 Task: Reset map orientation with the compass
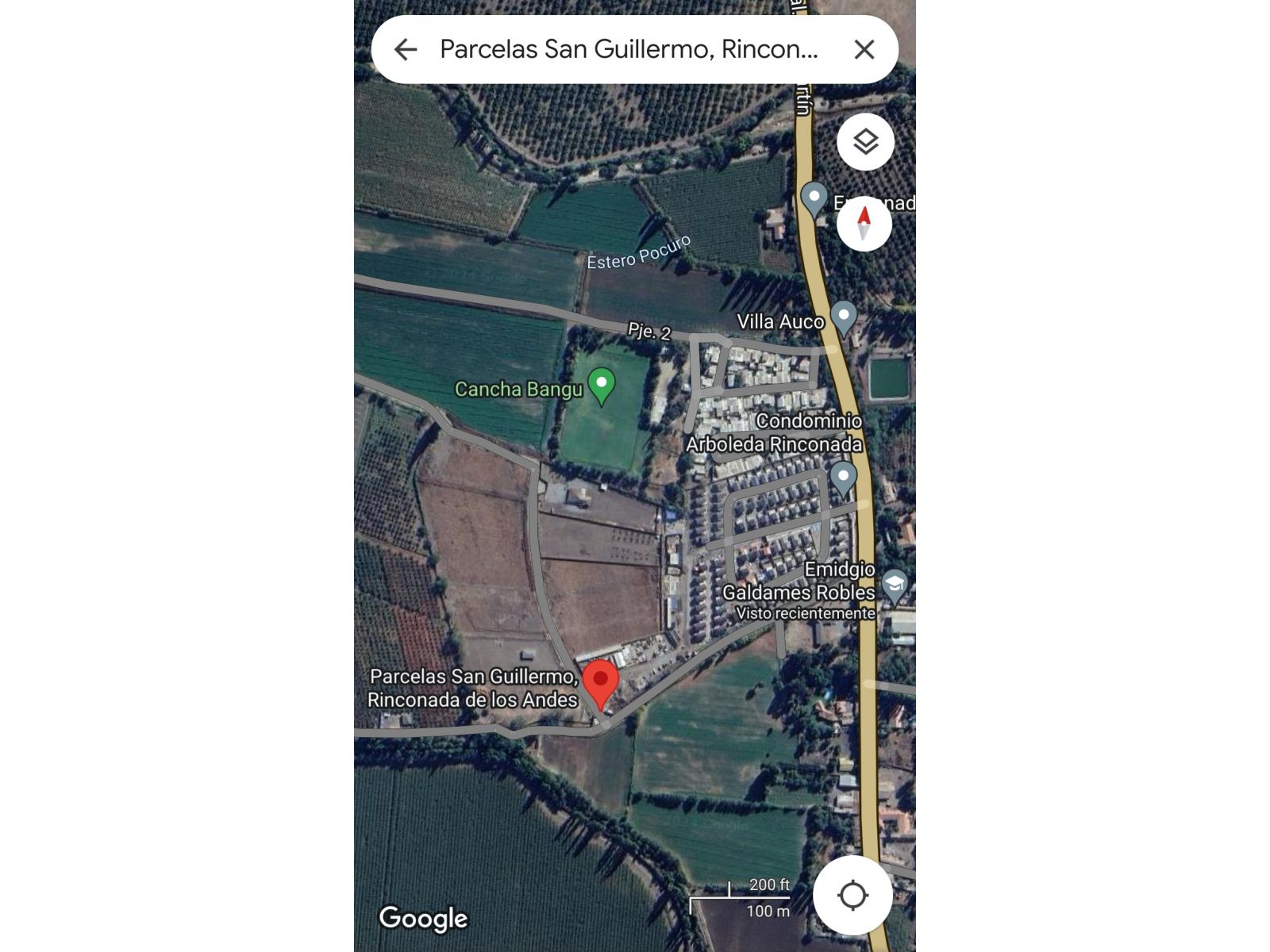864,224
